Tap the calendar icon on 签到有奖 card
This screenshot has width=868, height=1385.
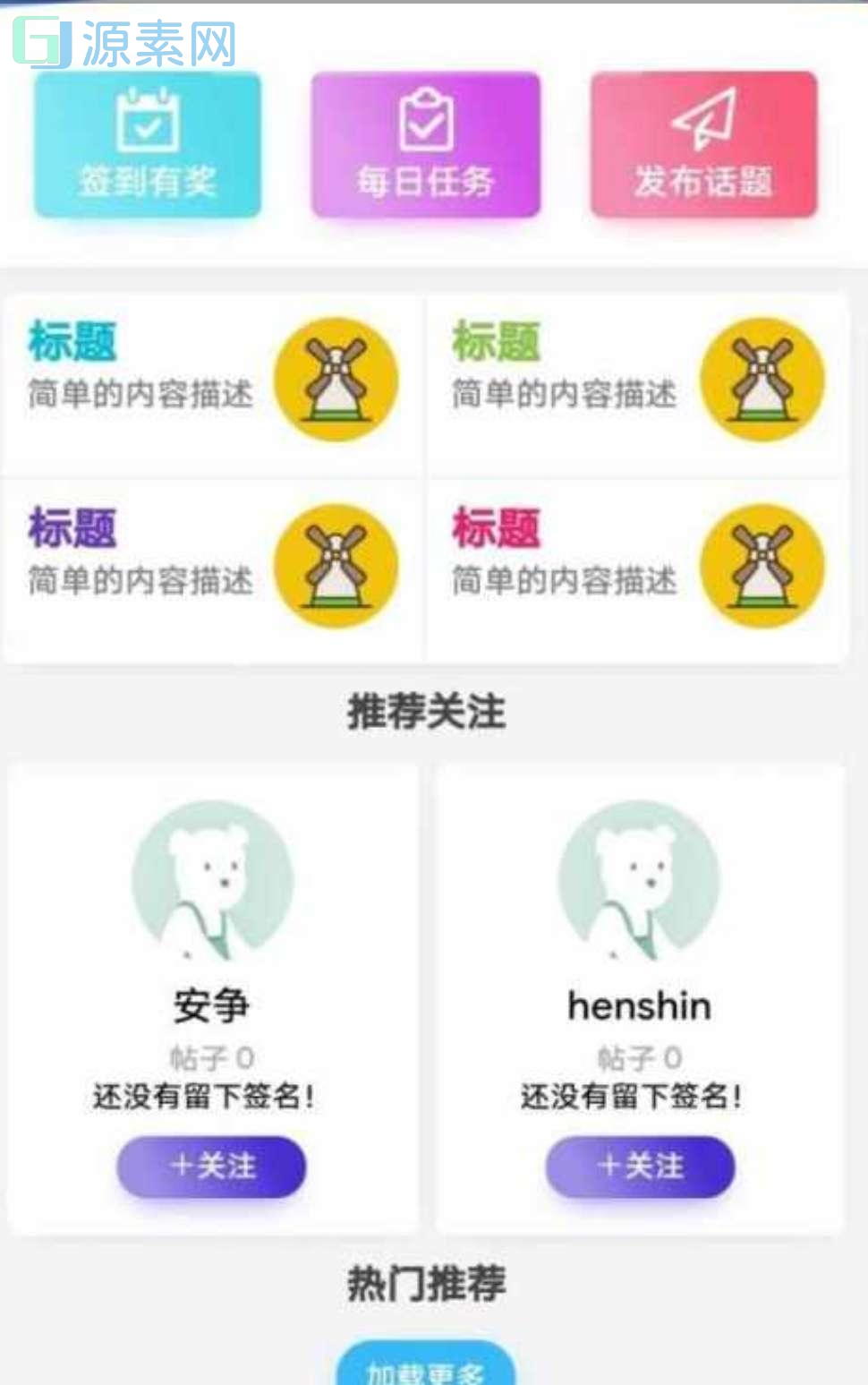point(148,121)
